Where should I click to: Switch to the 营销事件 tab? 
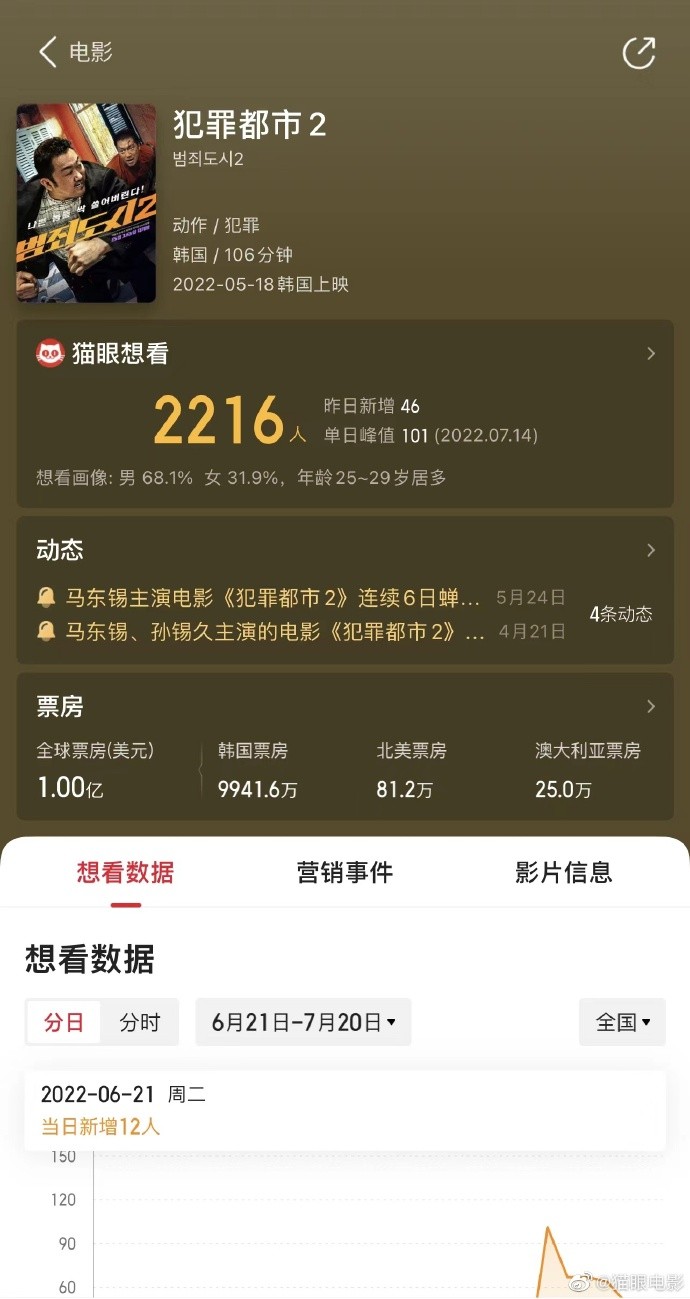pyautogui.click(x=345, y=872)
